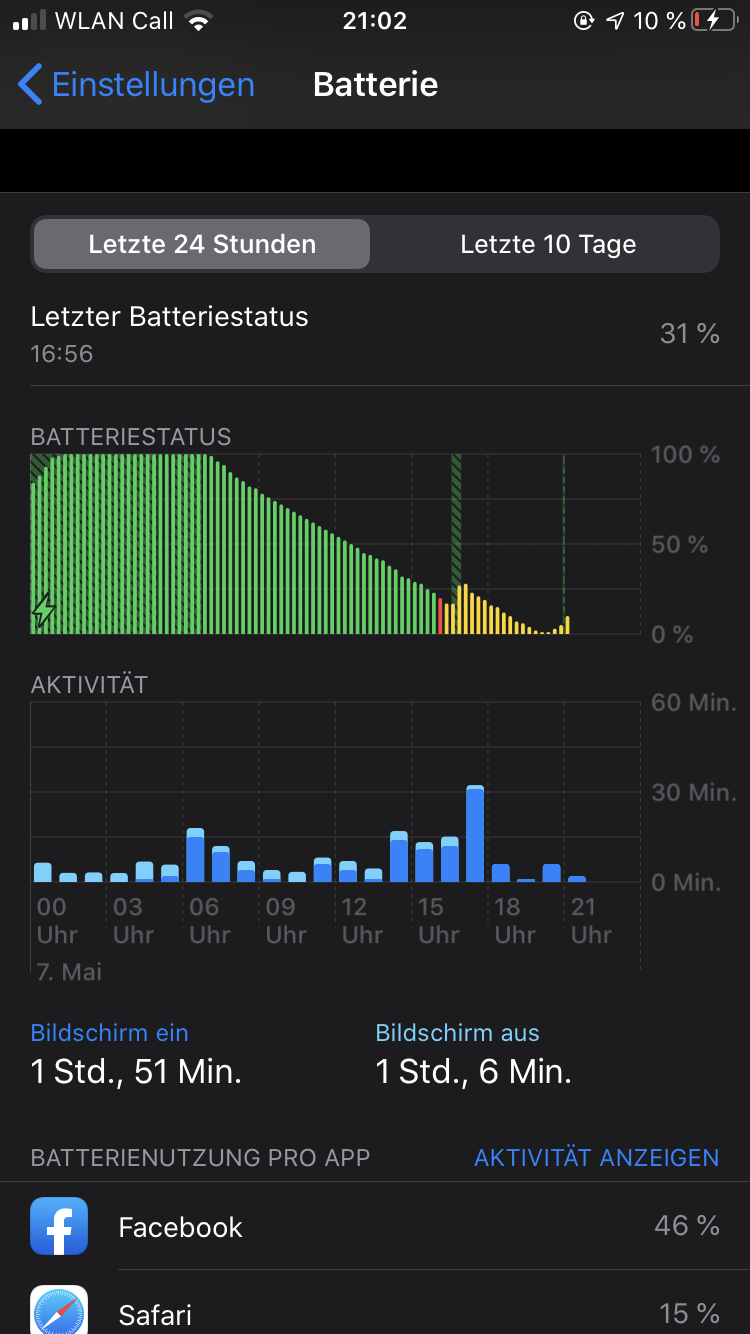Go back to Einstellungen
This screenshot has width=750, height=1334.
point(136,85)
